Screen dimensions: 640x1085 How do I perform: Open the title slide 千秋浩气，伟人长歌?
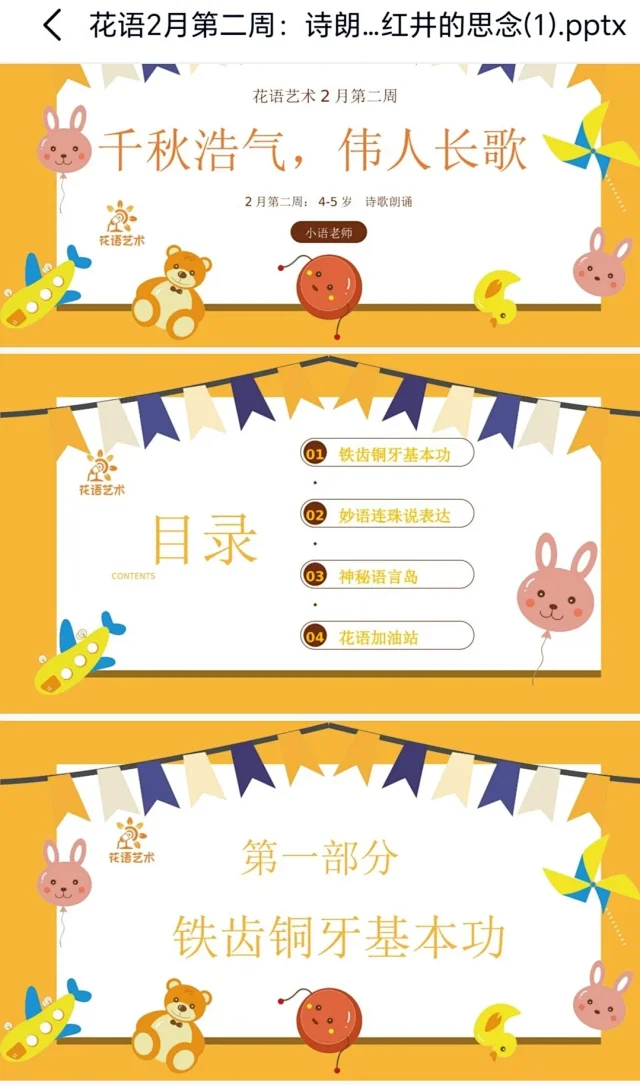320,200
